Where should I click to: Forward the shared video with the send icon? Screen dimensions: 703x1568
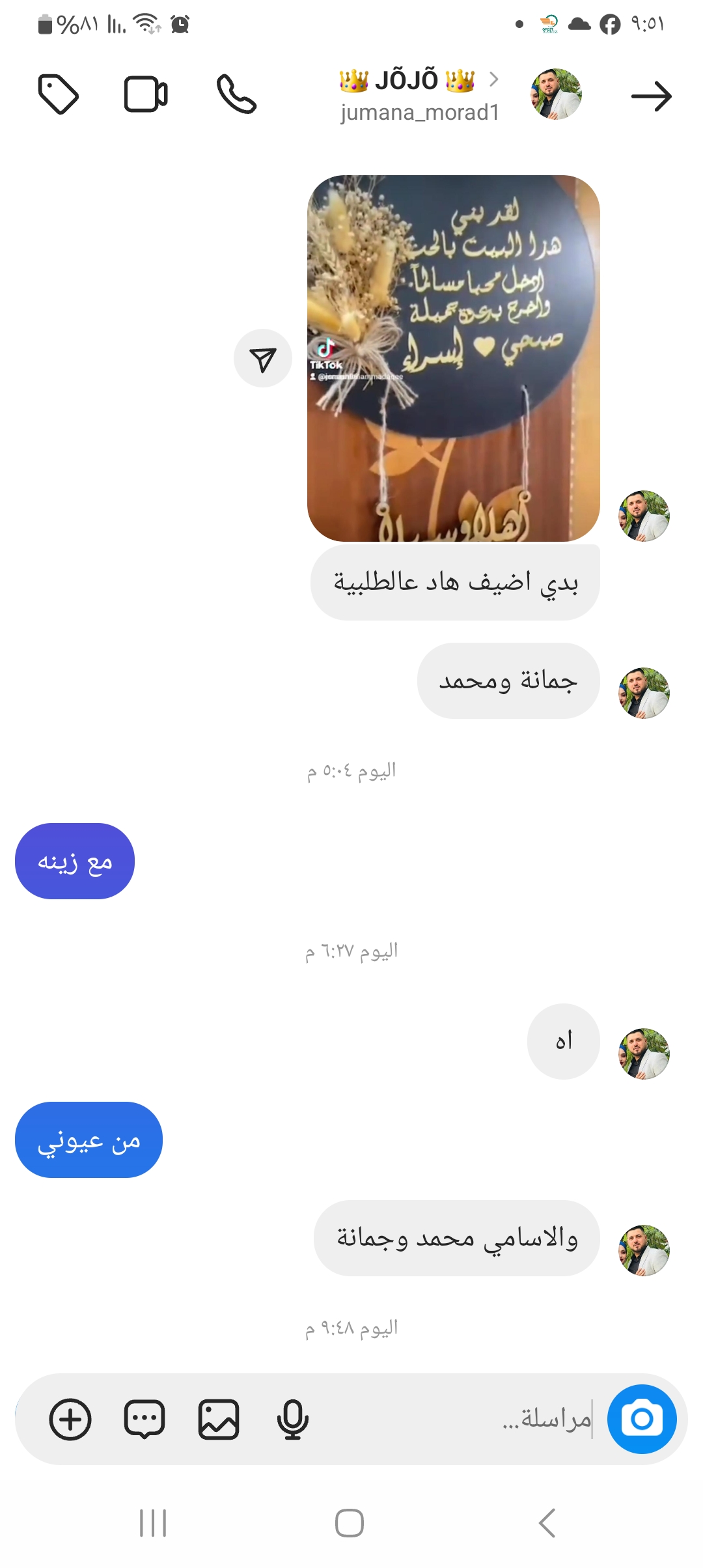[x=263, y=359]
